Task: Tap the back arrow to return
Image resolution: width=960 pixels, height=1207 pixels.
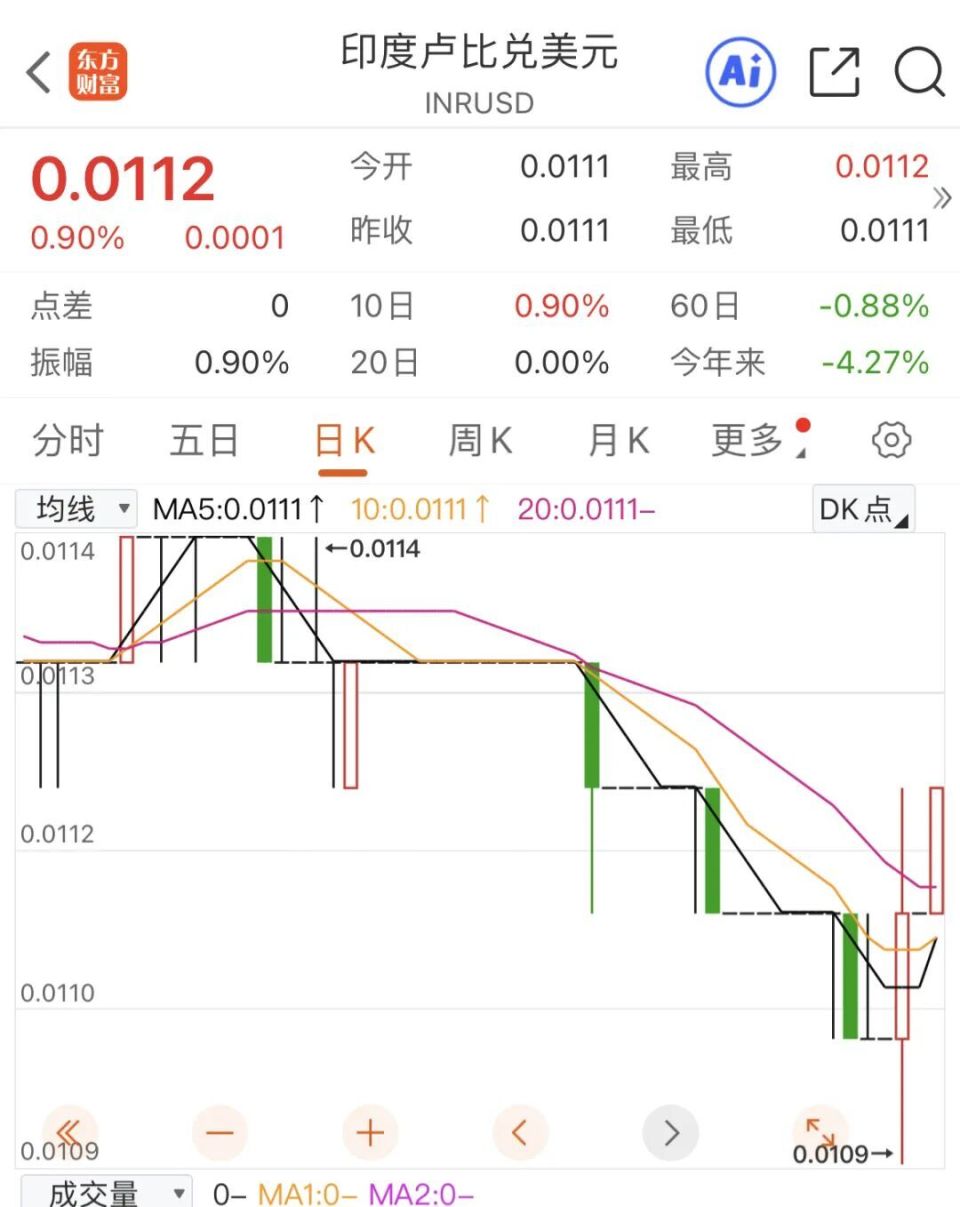Action: pos(37,73)
